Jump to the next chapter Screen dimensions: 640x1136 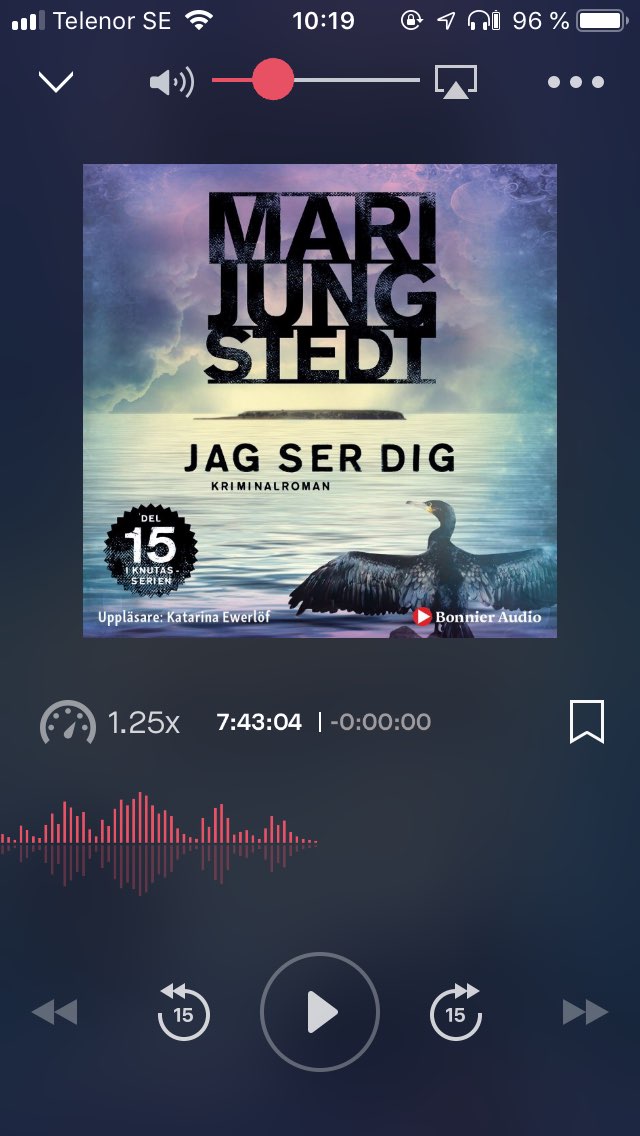585,1013
